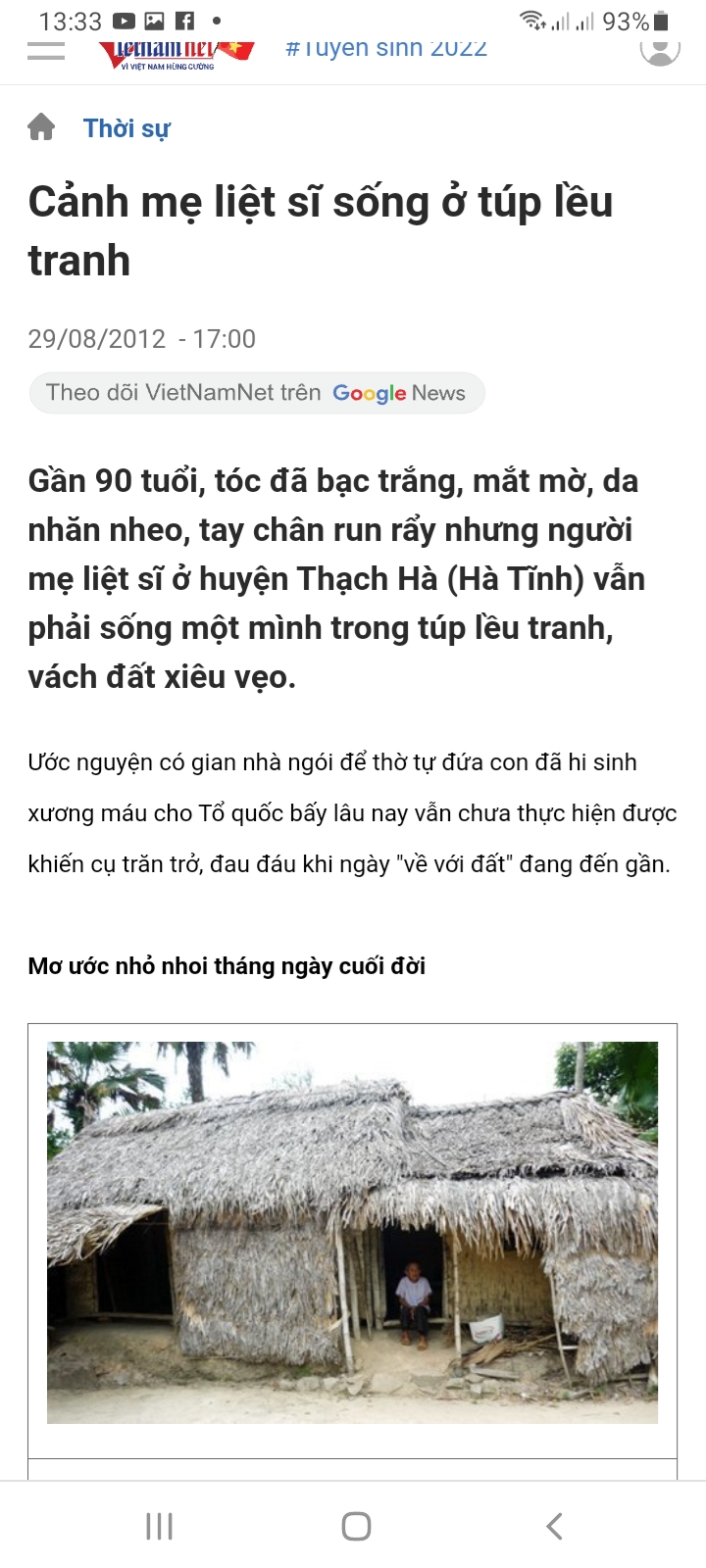Open the #Tuyển sinh 2022 link

pos(385,50)
